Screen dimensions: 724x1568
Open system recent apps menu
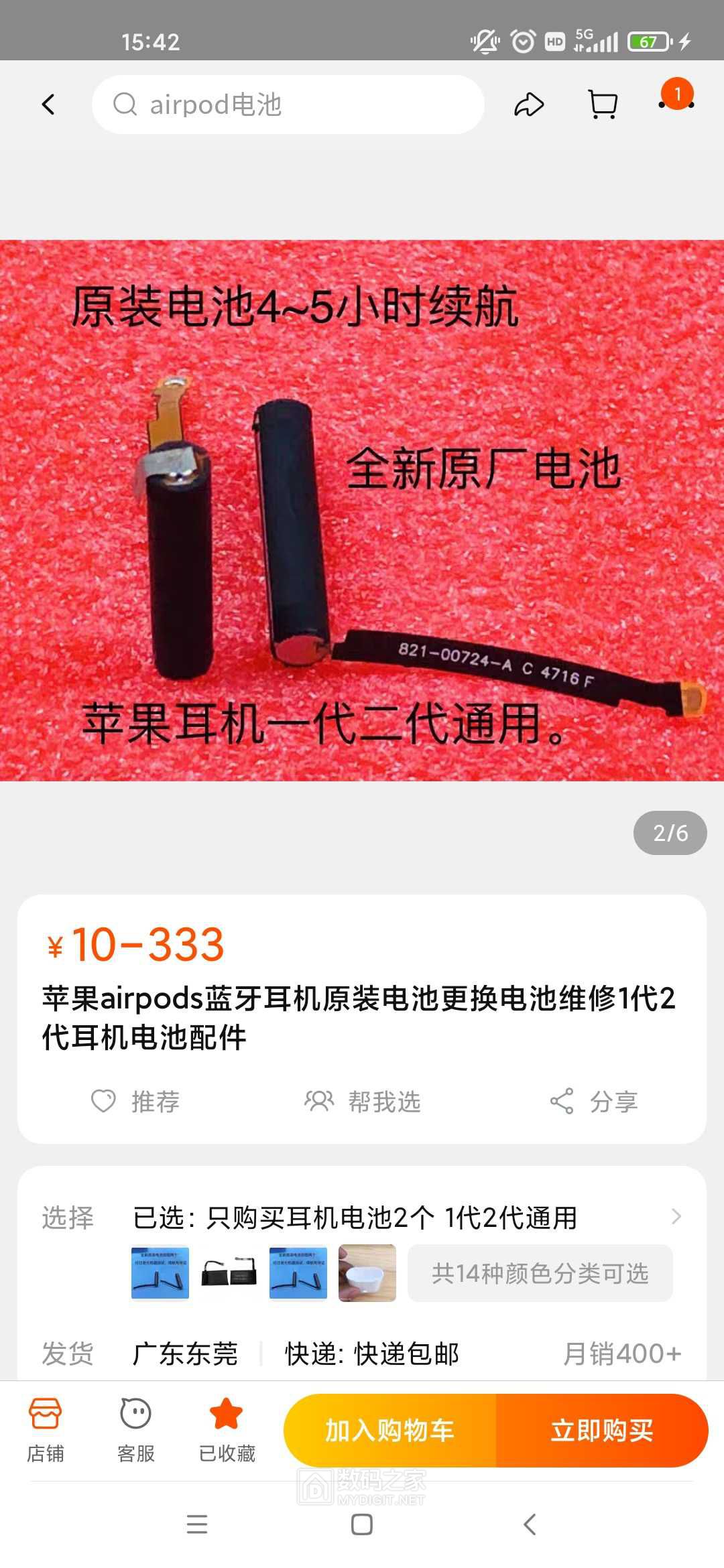coord(196,1524)
